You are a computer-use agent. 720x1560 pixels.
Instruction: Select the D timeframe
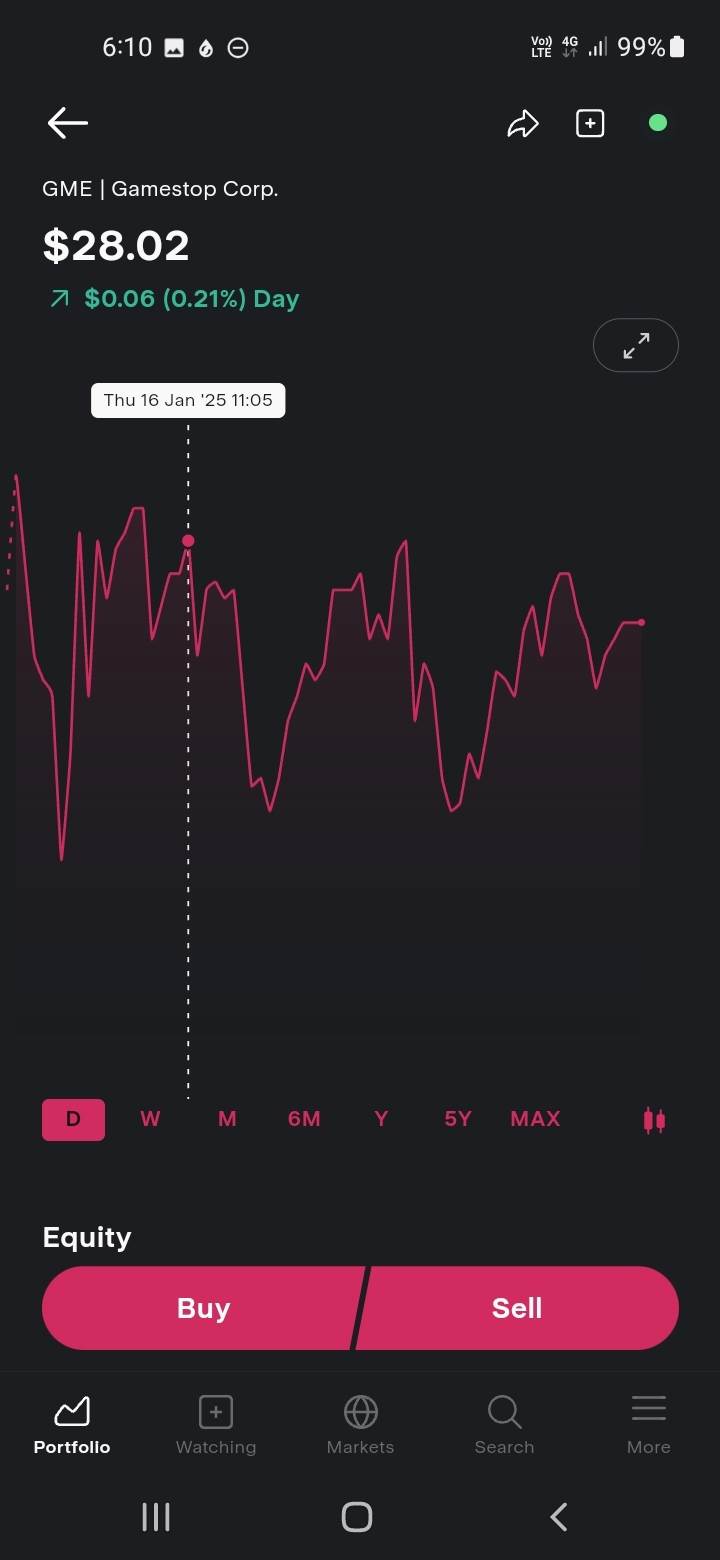[x=73, y=1119]
